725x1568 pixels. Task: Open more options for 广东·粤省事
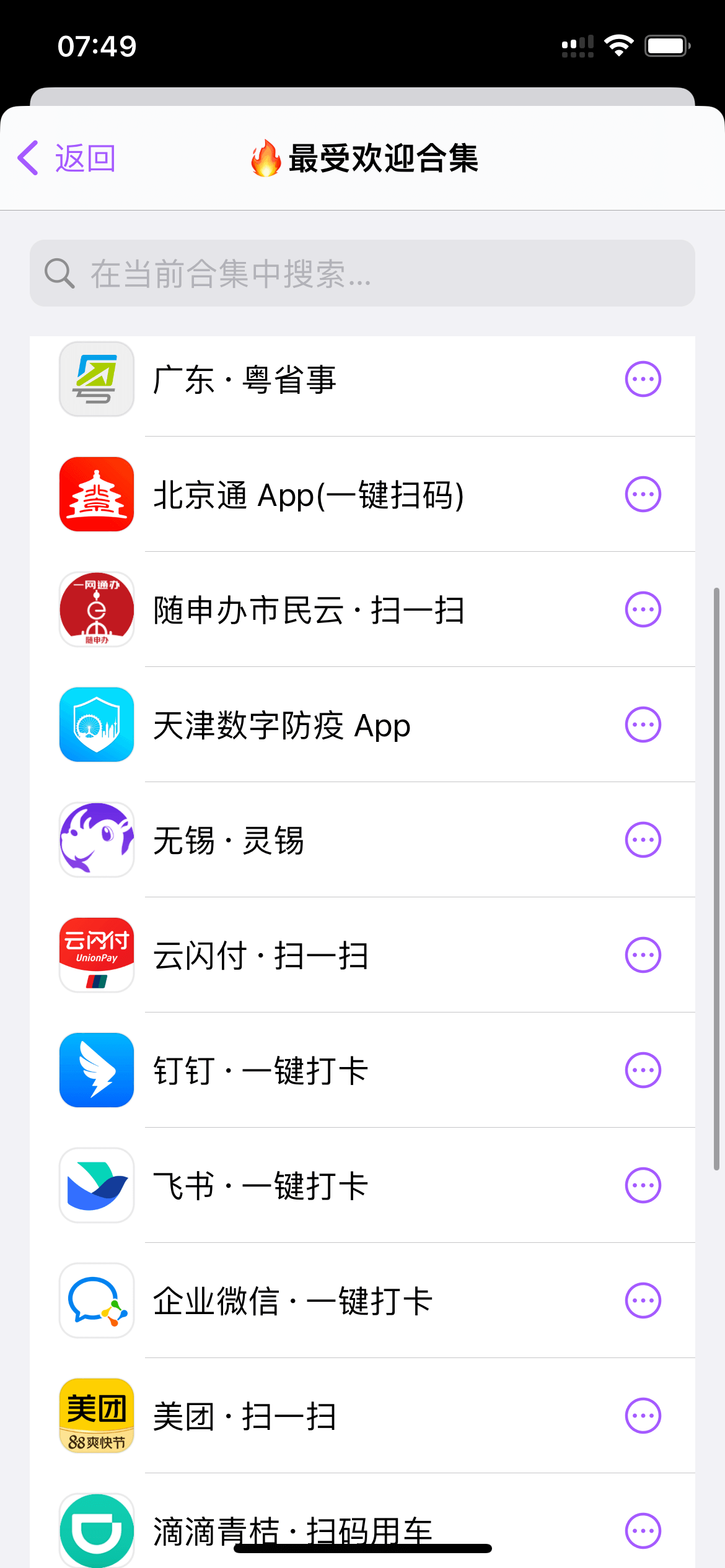(643, 379)
